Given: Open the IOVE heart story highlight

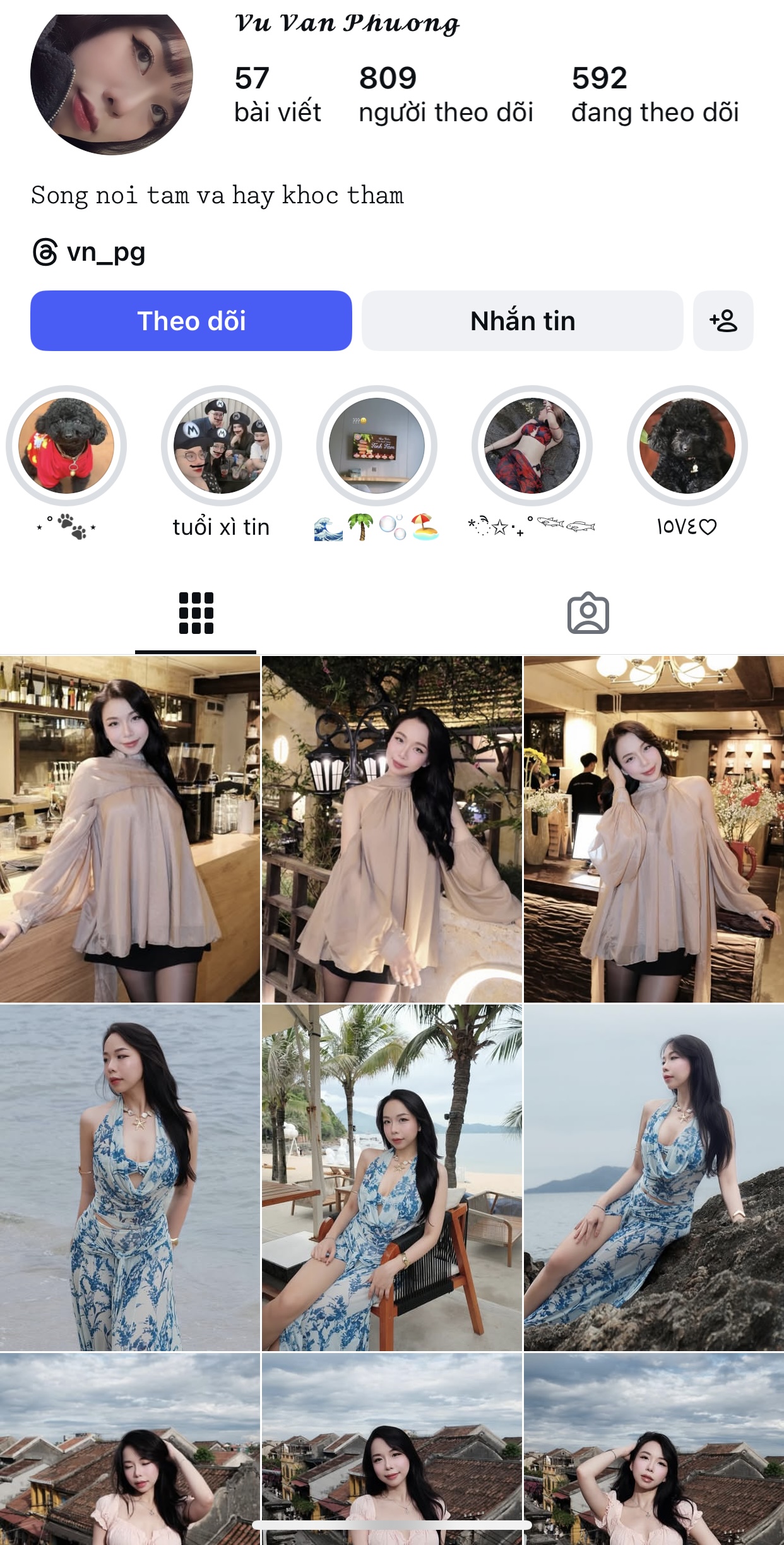Looking at the screenshot, I should (x=687, y=446).
